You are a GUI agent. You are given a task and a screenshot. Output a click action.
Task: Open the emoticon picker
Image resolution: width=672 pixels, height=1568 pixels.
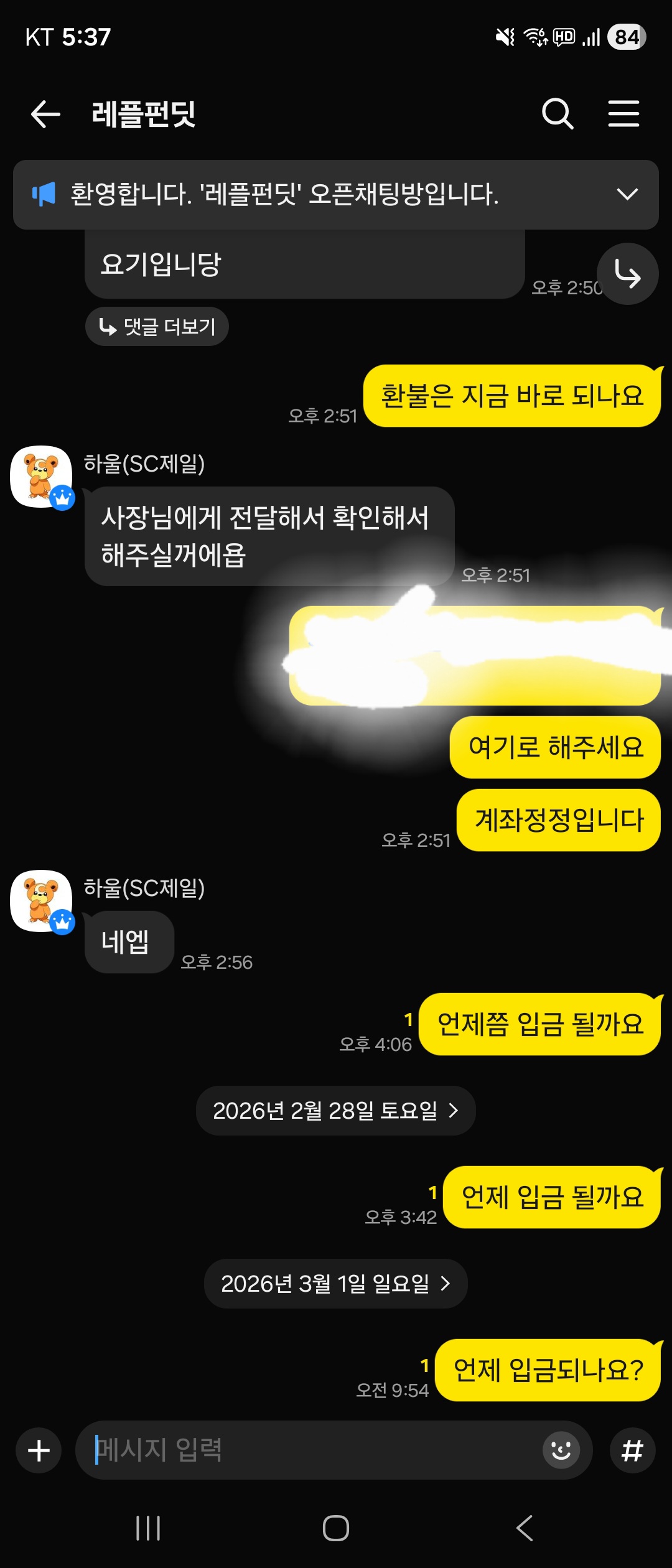pyautogui.click(x=561, y=1450)
